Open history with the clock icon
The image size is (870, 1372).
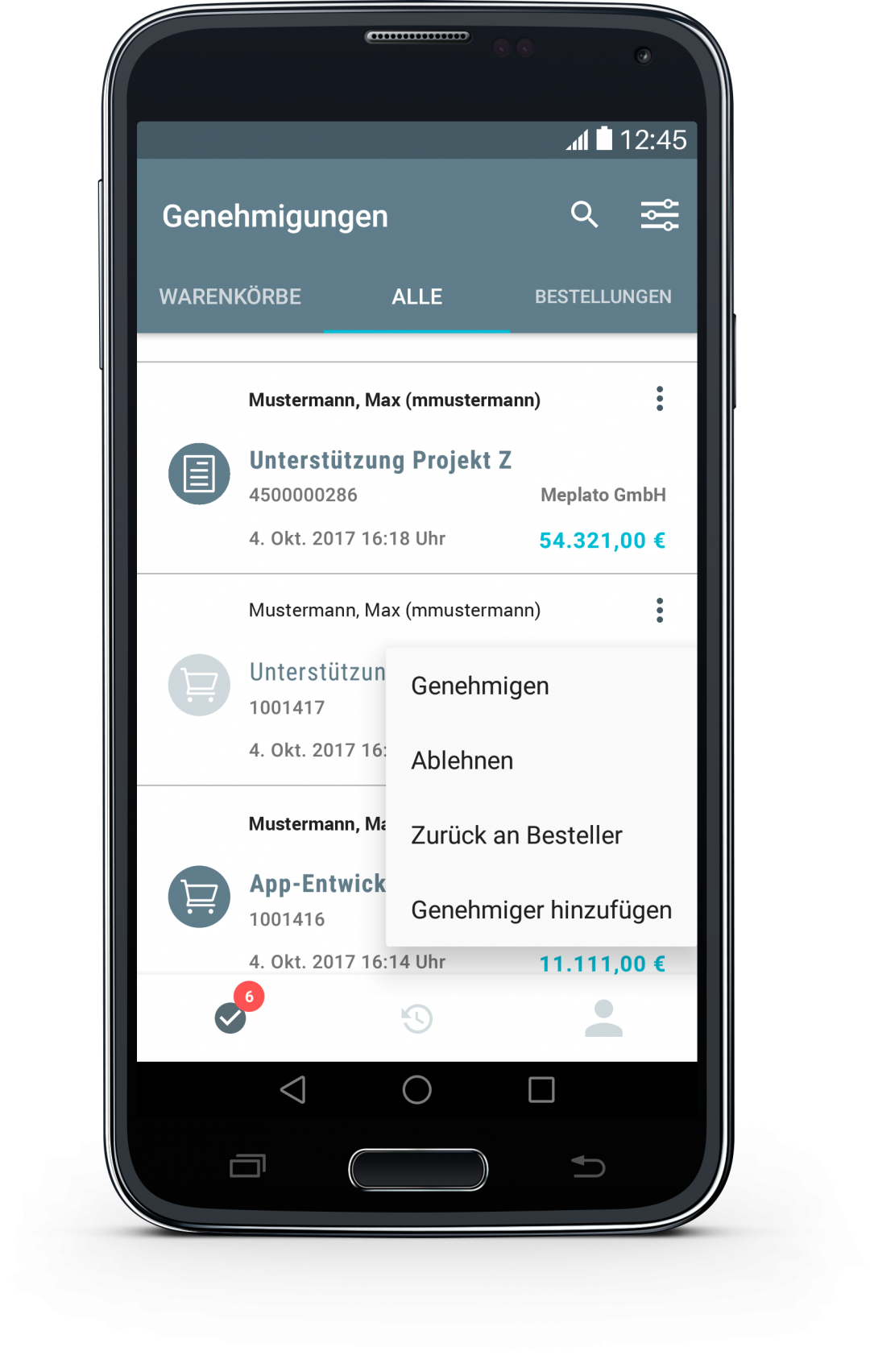(x=417, y=1018)
